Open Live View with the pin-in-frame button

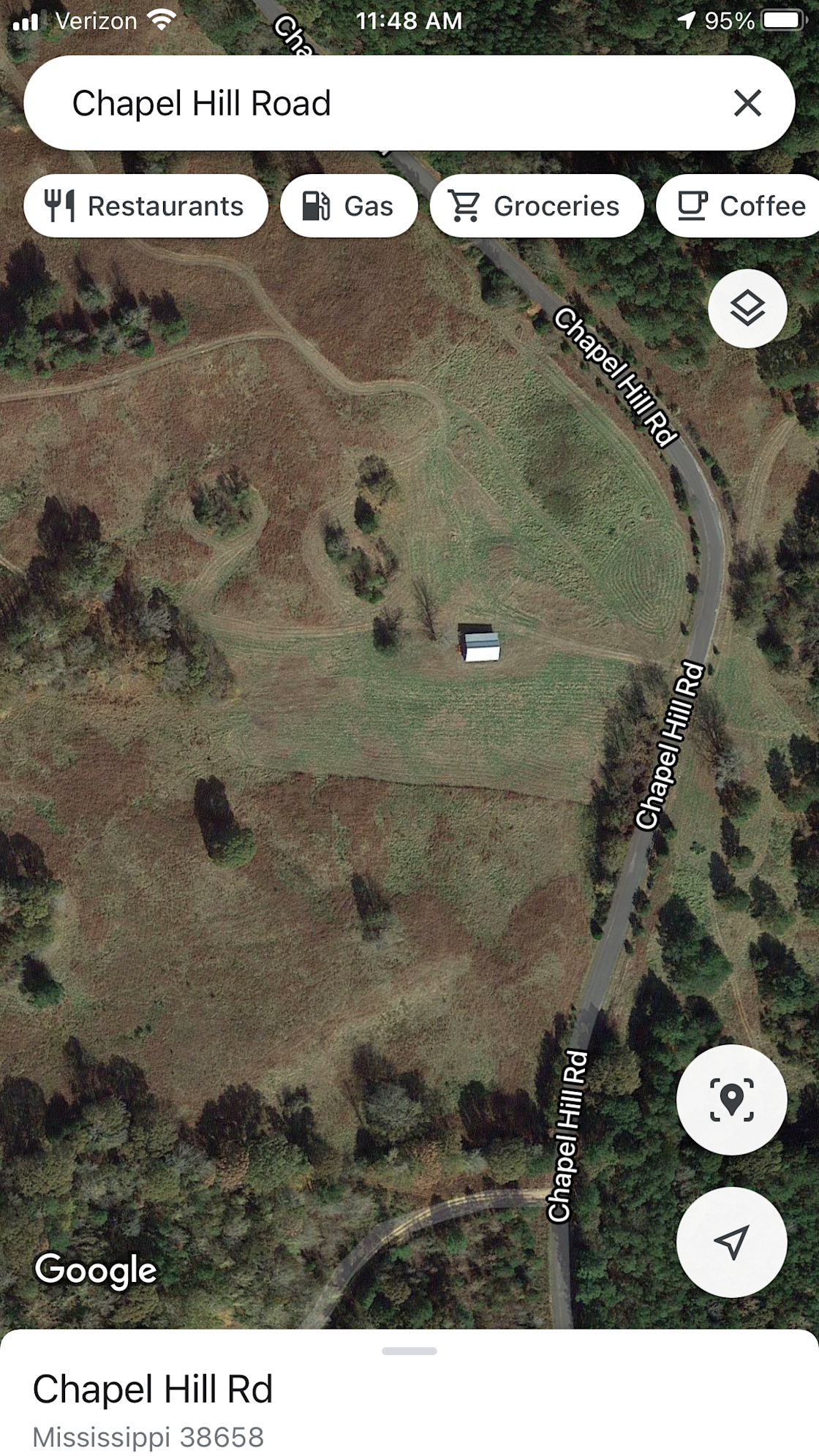[731, 1099]
